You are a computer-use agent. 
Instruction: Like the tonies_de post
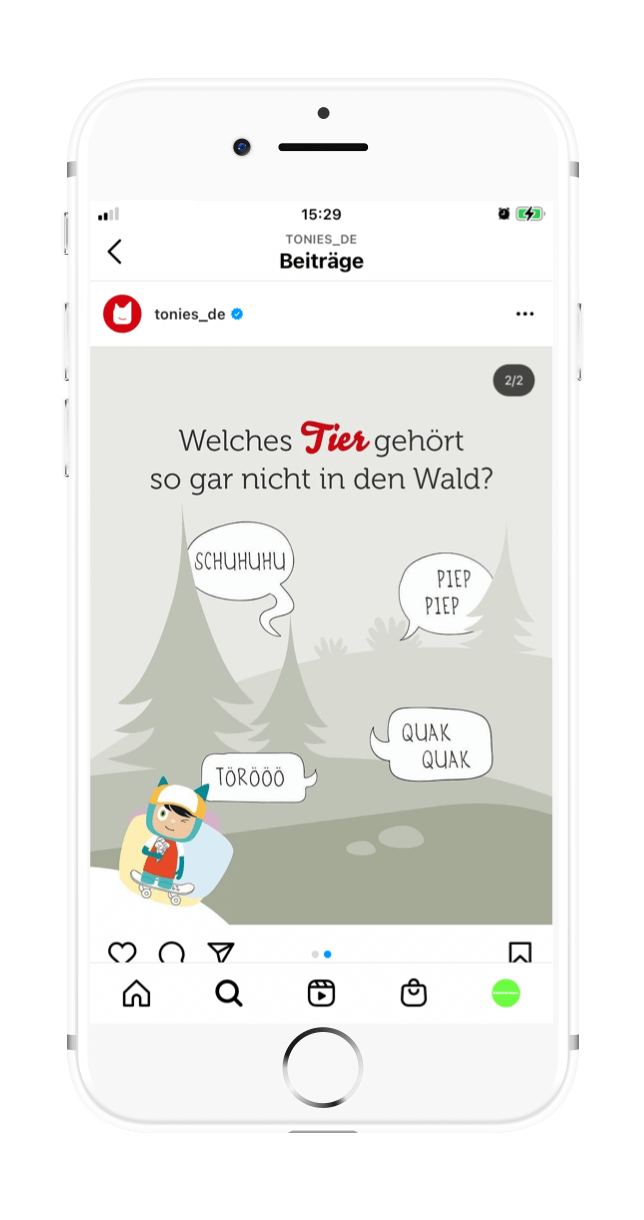point(122,952)
